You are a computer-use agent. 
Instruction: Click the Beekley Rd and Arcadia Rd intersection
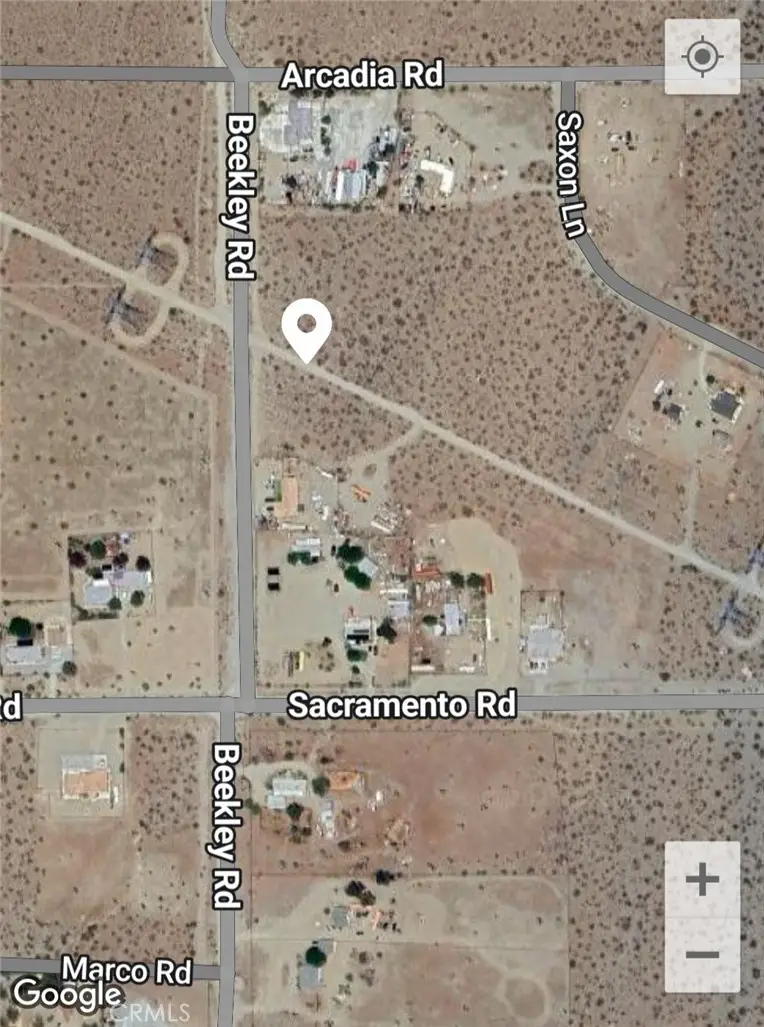pos(240,74)
